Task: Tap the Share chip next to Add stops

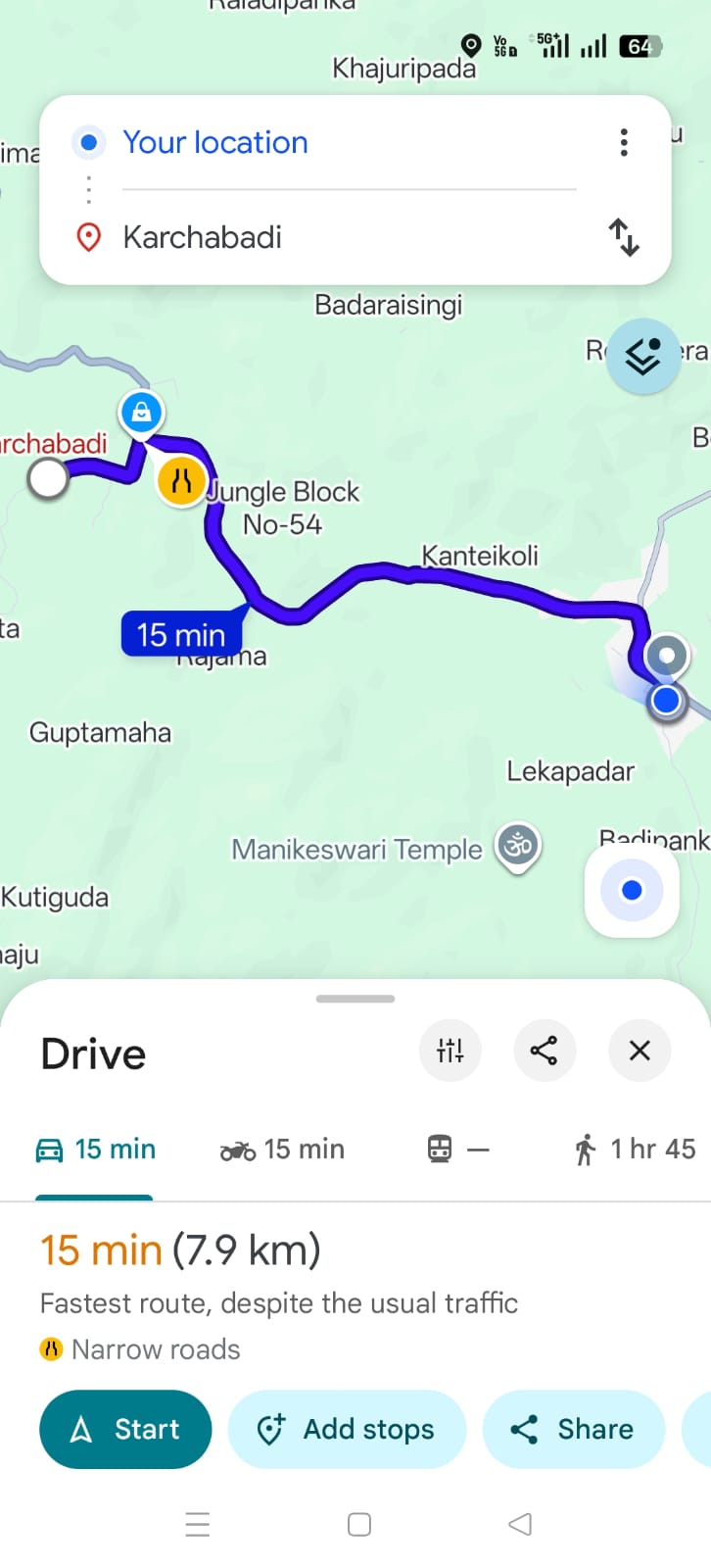Action: tap(573, 1429)
